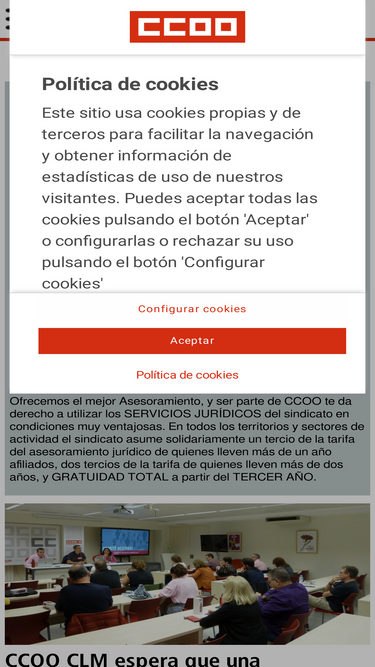Accept all cookies with Aceptar
The image size is (375, 667).
pos(192,341)
